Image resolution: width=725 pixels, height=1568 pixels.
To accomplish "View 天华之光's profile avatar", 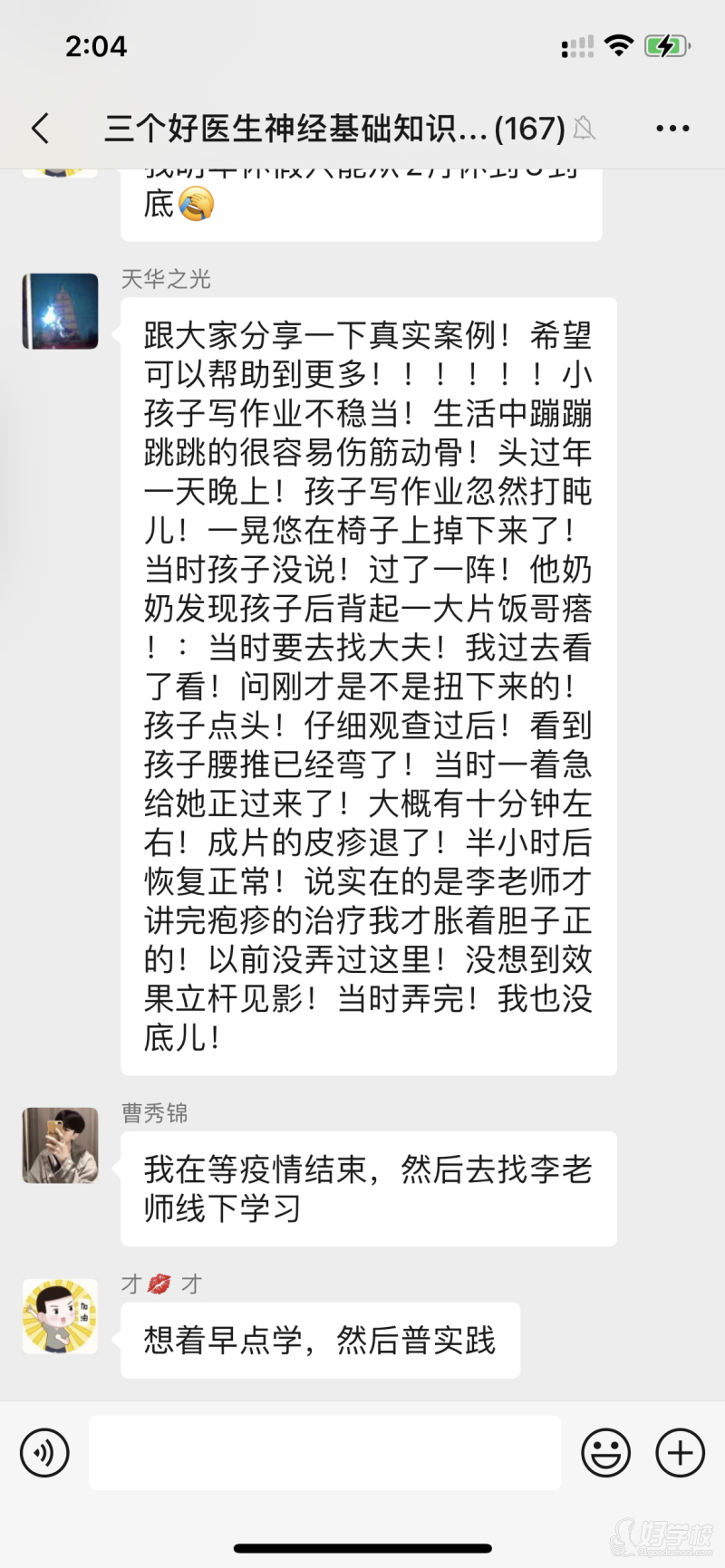I will pyautogui.click(x=61, y=312).
